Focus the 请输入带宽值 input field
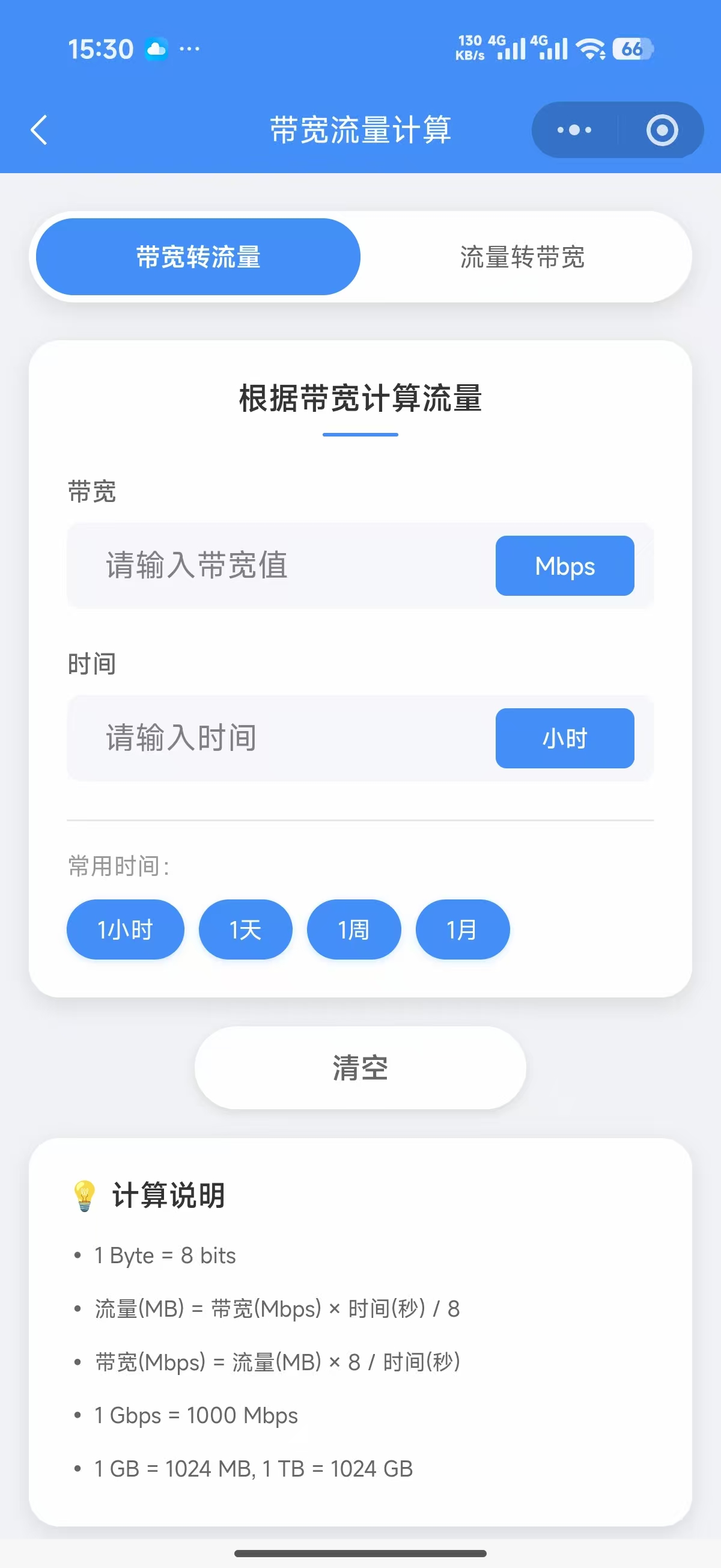721x1568 pixels. coord(280,566)
